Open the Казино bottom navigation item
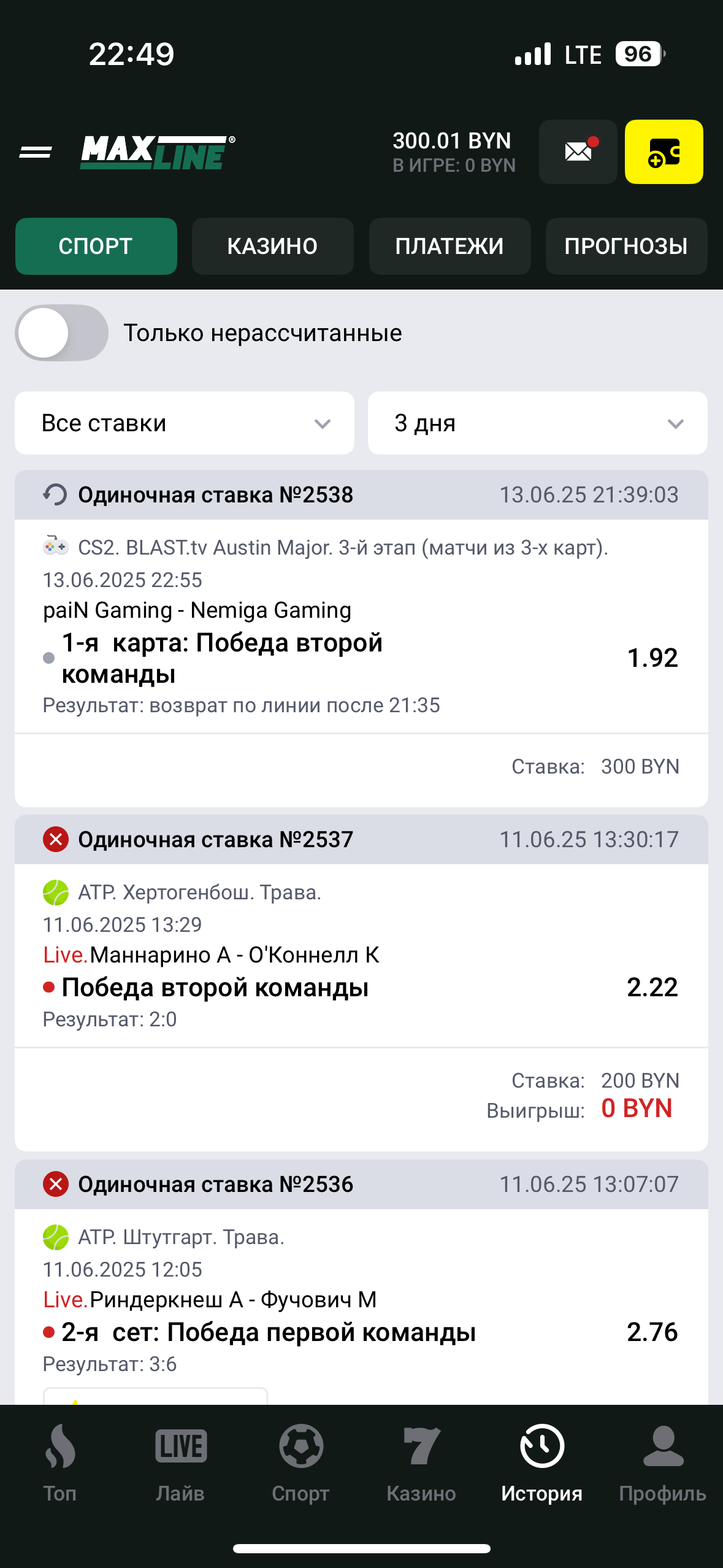Image resolution: width=723 pixels, height=1568 pixels. pos(421,1464)
